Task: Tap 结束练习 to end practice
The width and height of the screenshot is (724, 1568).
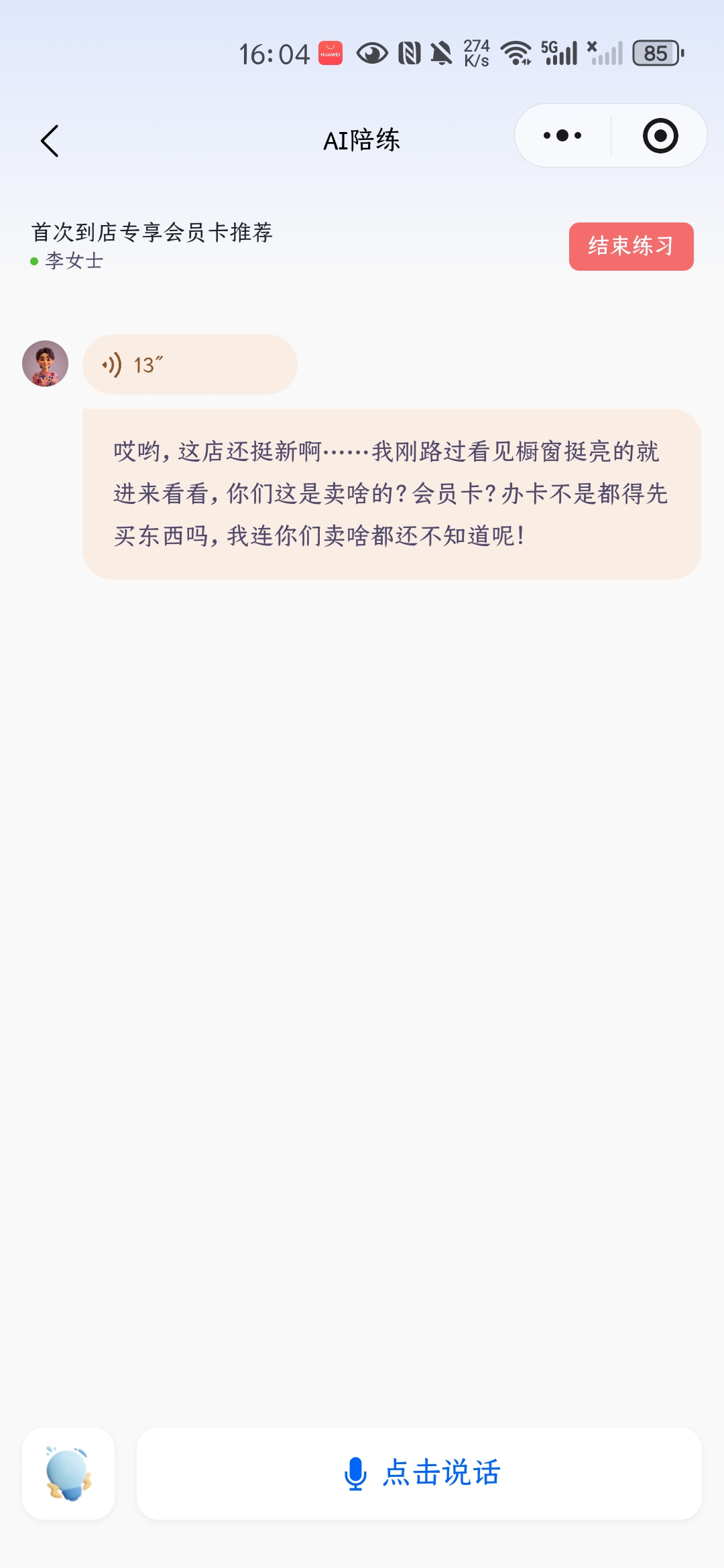Action: pyautogui.click(x=631, y=247)
